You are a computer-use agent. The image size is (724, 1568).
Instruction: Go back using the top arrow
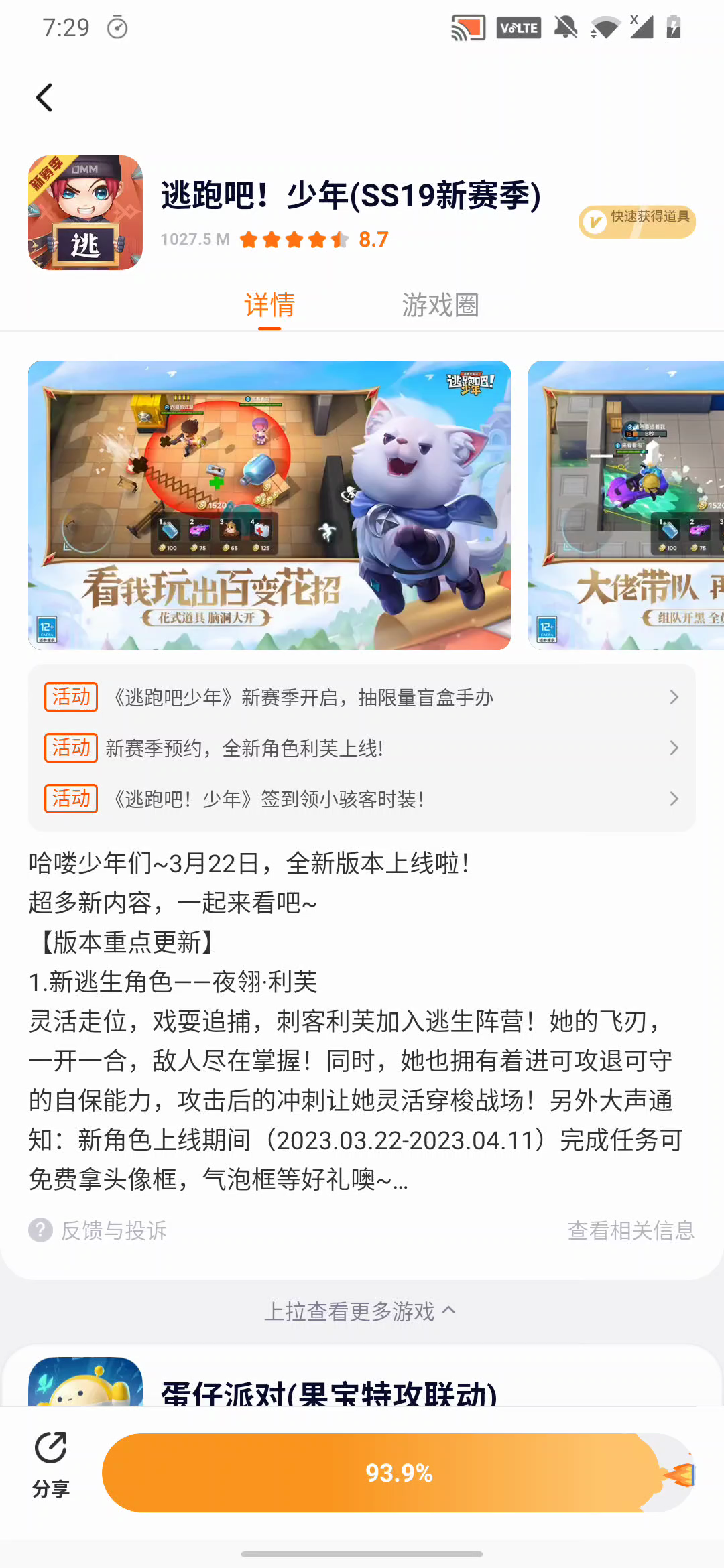point(44,98)
